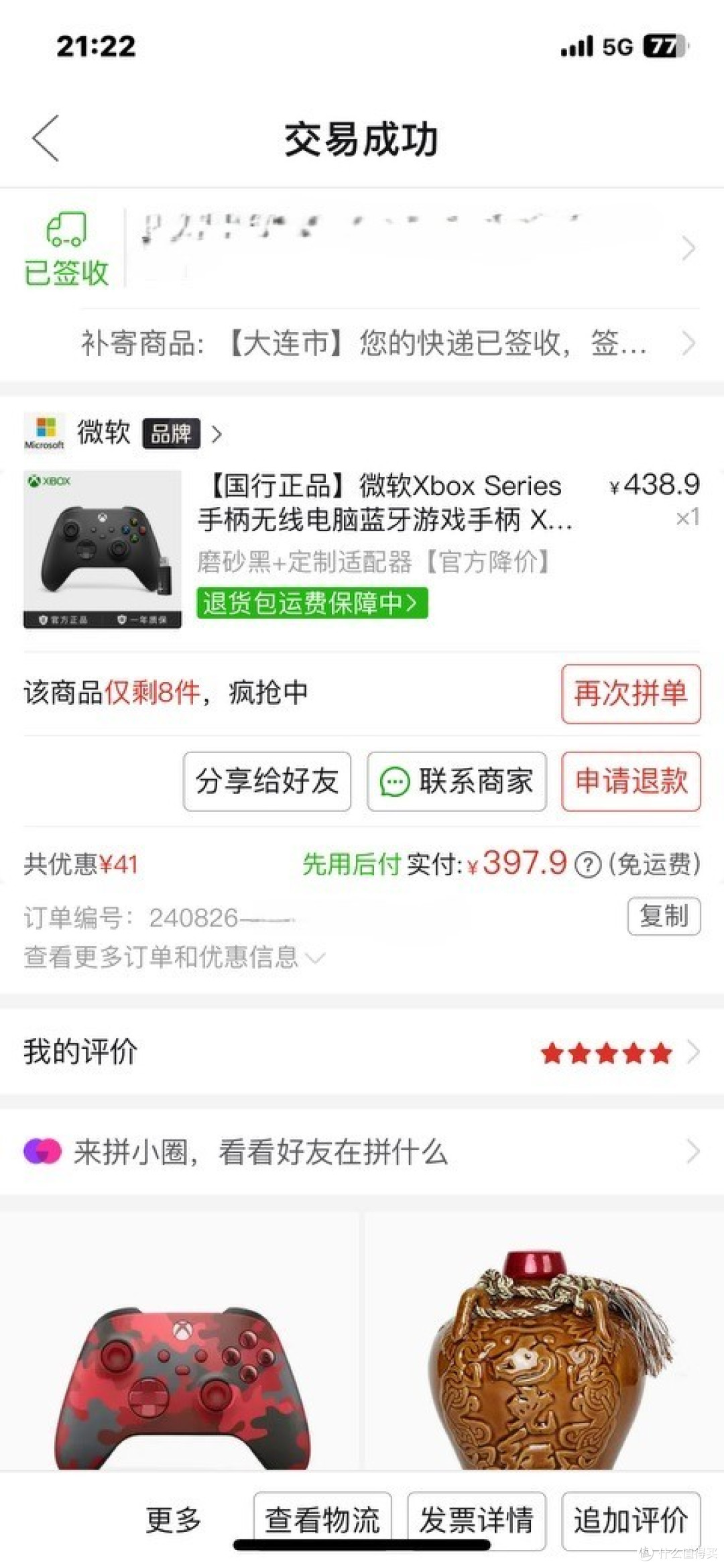Open the 补寄商品 logistics update row
Viewport: 724px width, 1568px height.
click(389, 343)
